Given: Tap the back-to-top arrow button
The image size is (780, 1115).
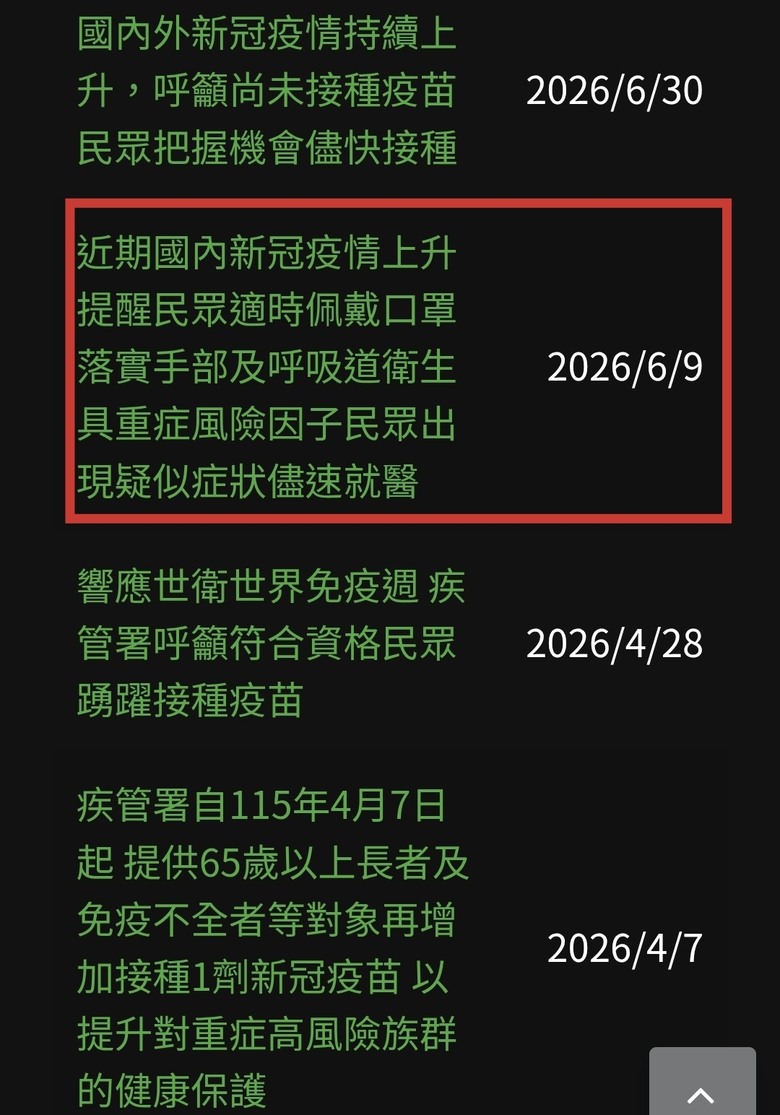Looking at the screenshot, I should [x=702, y=1083].
